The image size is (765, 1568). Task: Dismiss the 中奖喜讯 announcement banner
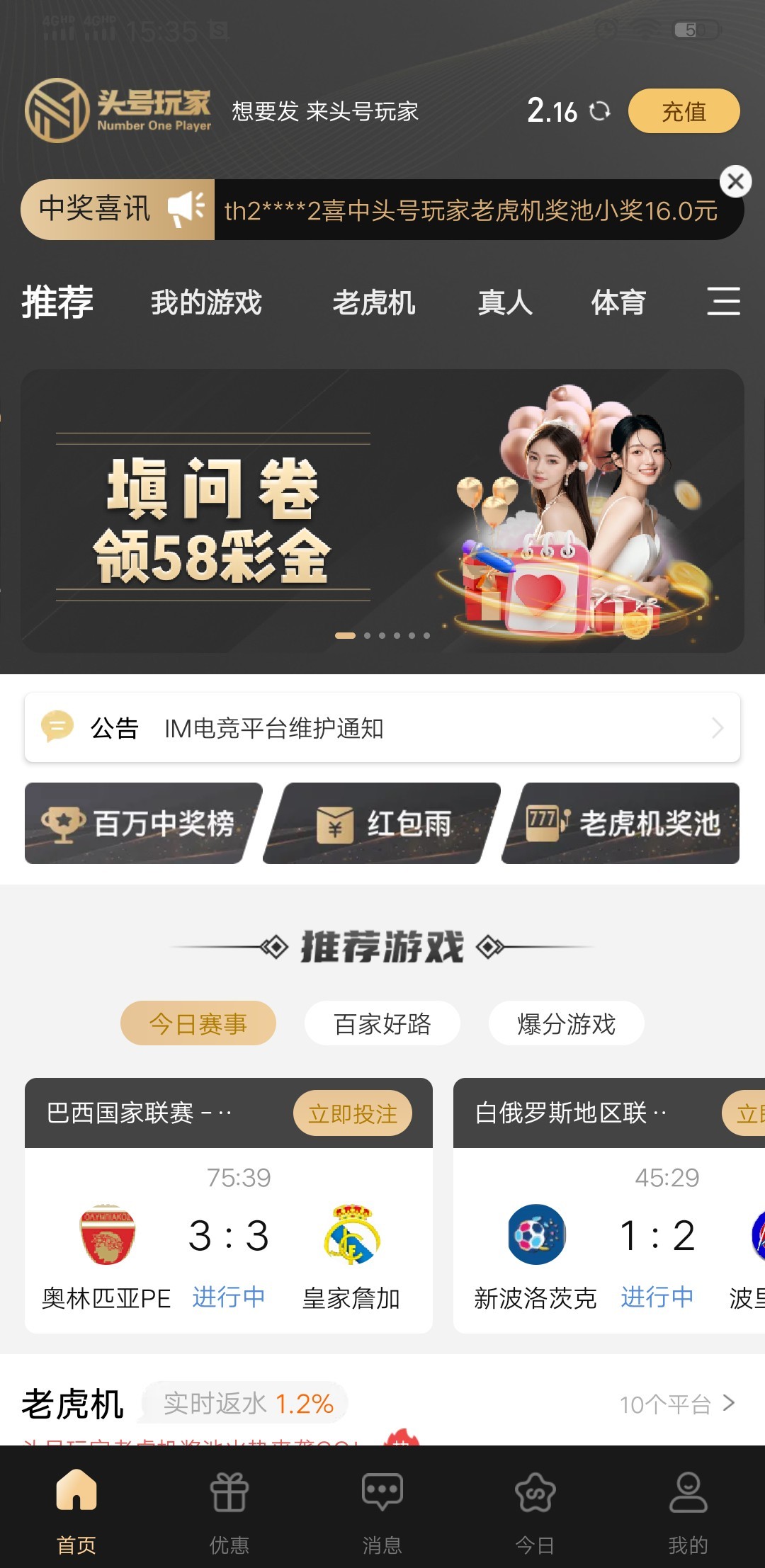735,182
